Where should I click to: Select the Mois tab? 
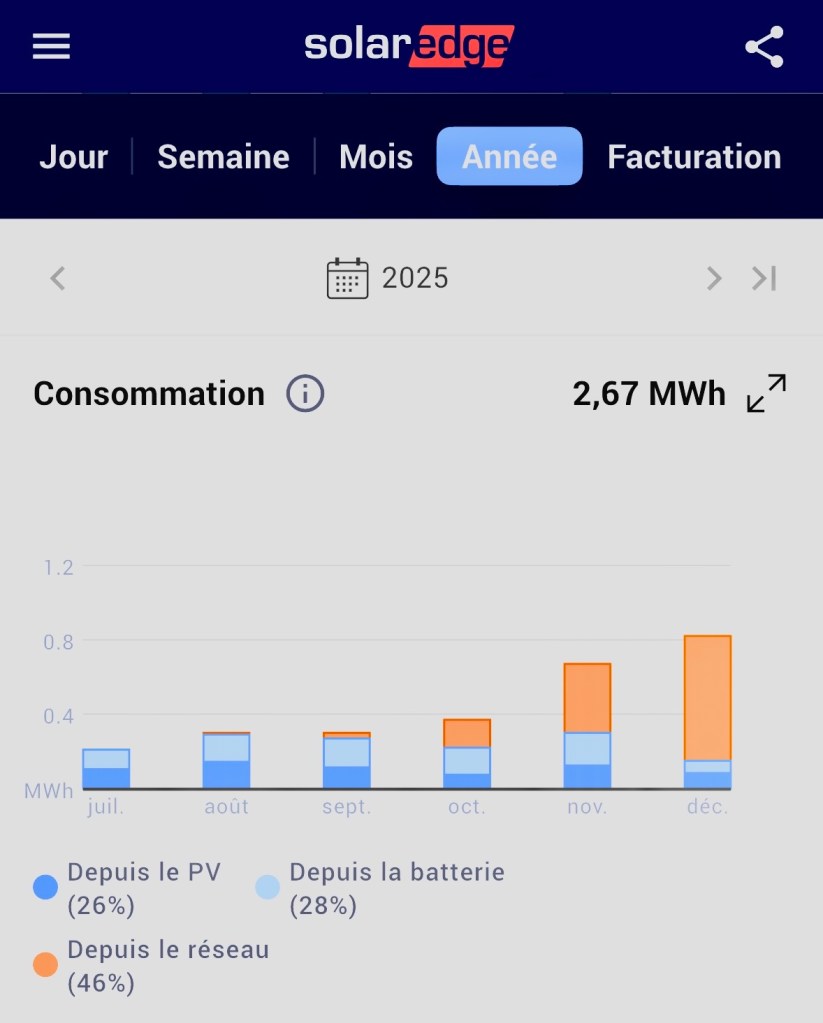point(376,157)
